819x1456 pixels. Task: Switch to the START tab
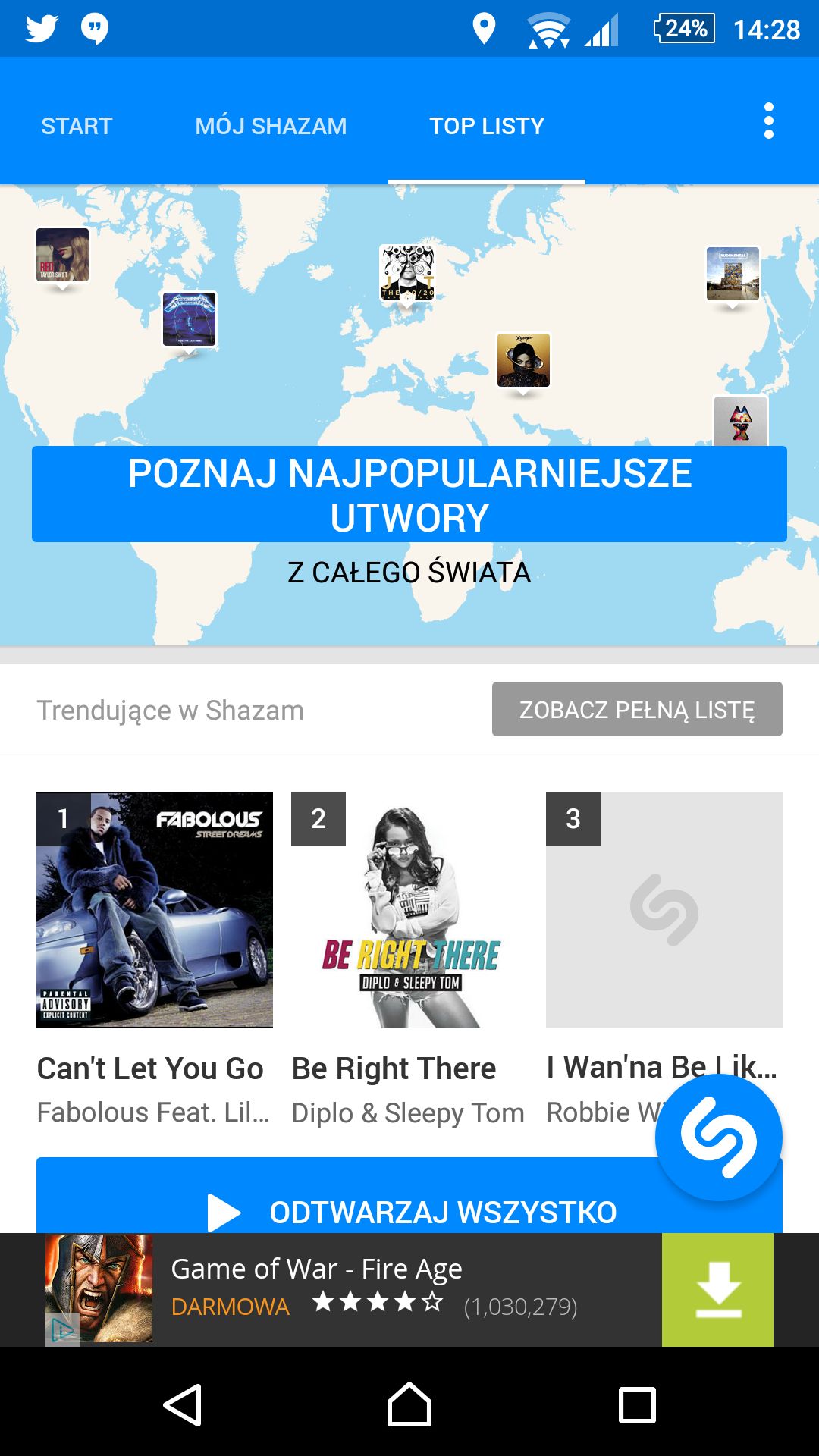coord(77,126)
